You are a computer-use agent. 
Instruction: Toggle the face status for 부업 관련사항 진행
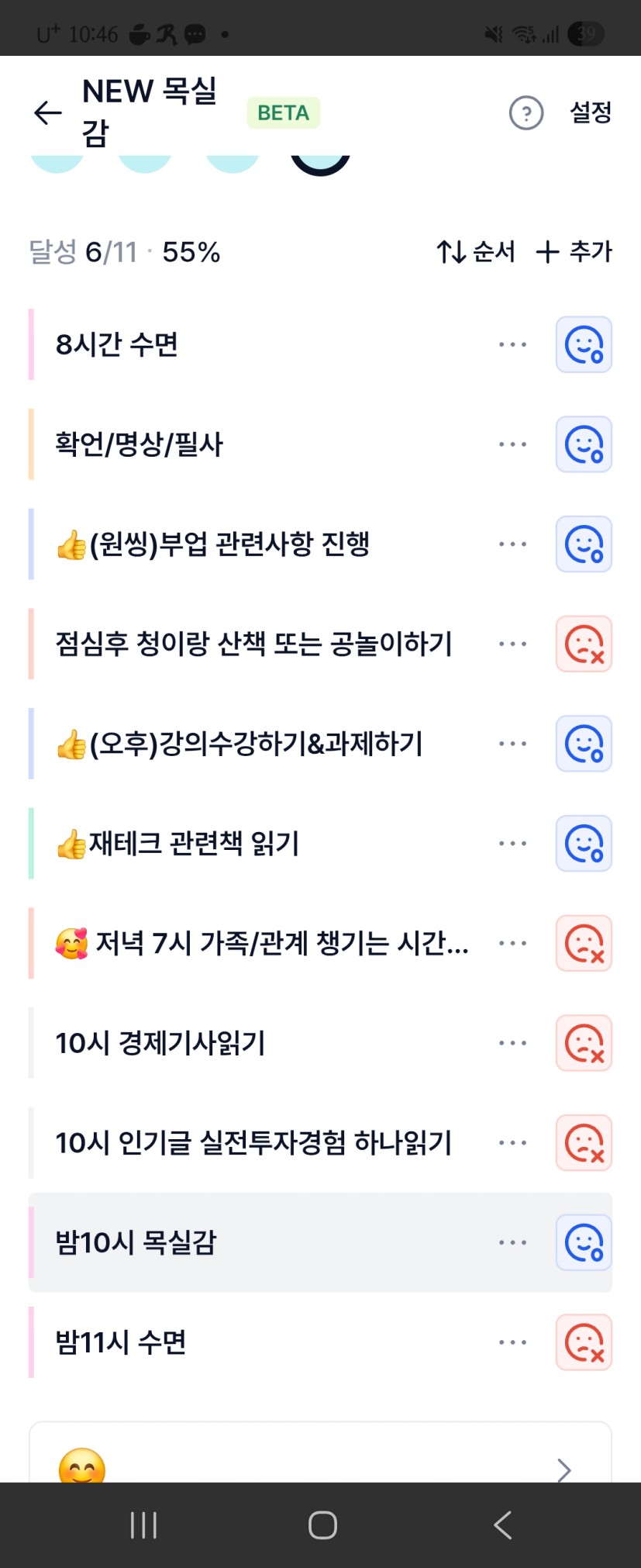[x=584, y=544]
